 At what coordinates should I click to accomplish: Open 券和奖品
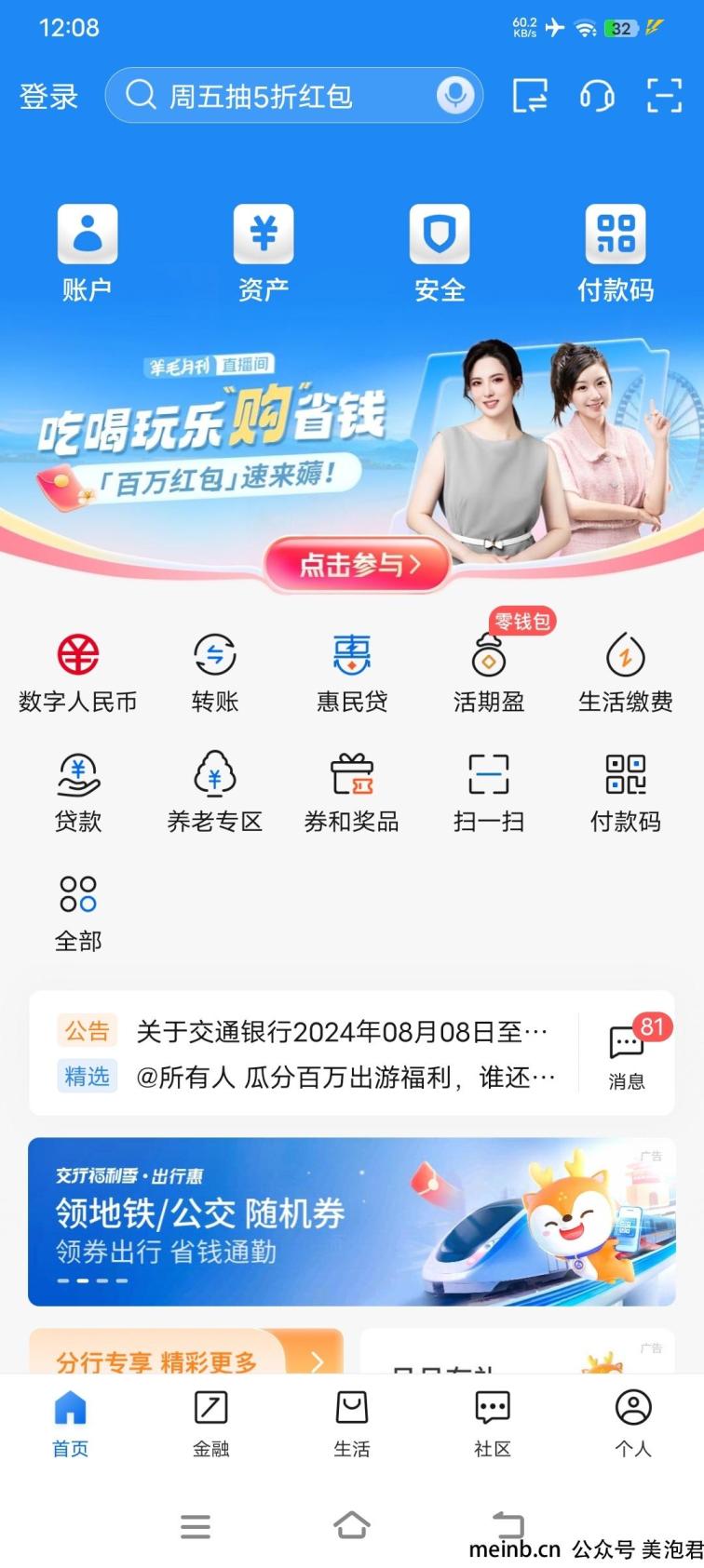[x=352, y=791]
